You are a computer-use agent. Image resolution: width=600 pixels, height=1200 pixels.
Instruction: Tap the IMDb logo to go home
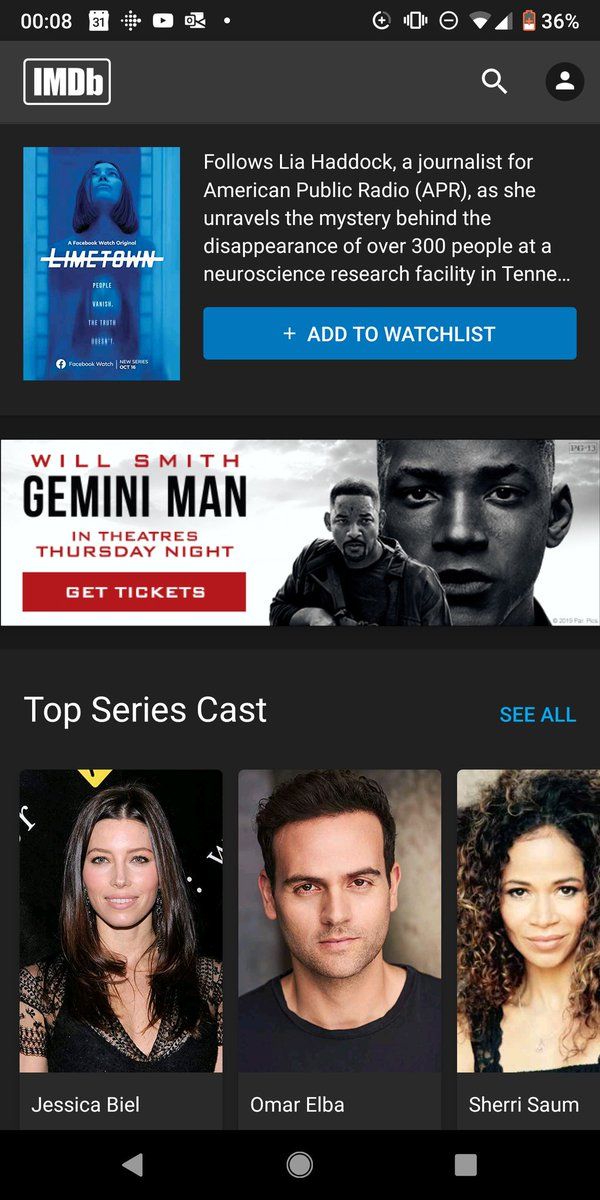click(67, 82)
